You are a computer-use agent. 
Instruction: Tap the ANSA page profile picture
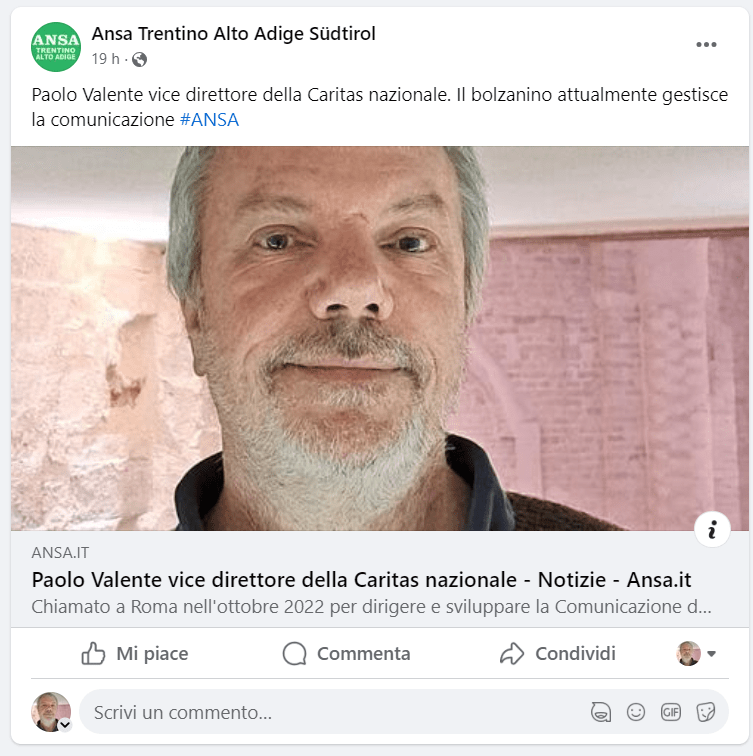click(x=55, y=46)
